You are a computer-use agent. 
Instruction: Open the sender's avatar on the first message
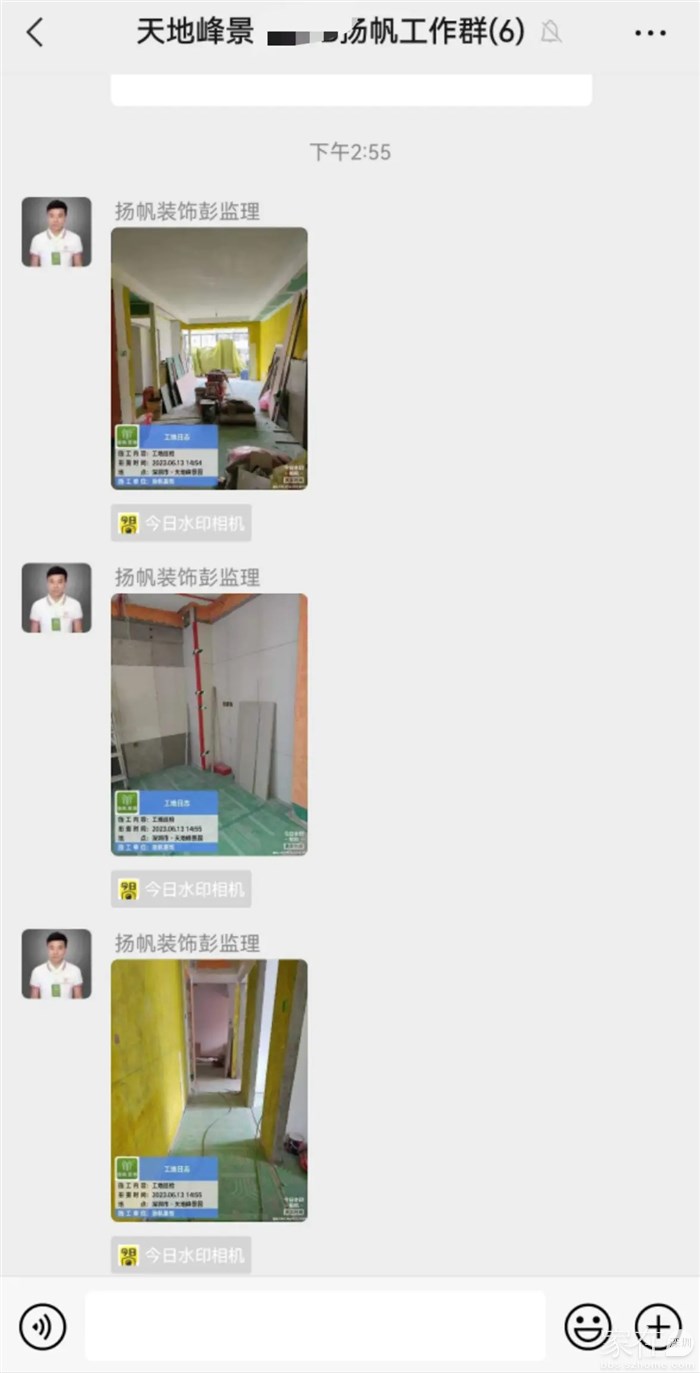tap(57, 232)
